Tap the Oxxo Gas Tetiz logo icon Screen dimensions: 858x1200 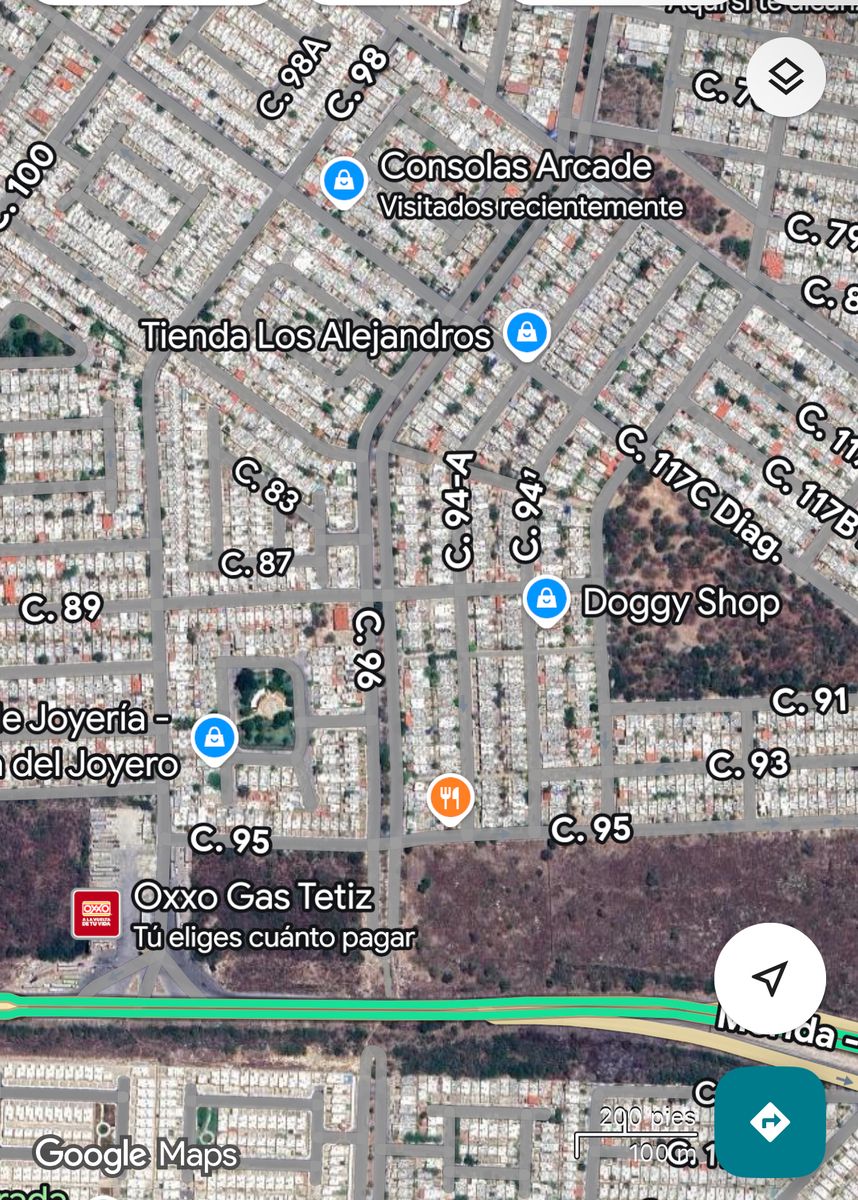95,911
